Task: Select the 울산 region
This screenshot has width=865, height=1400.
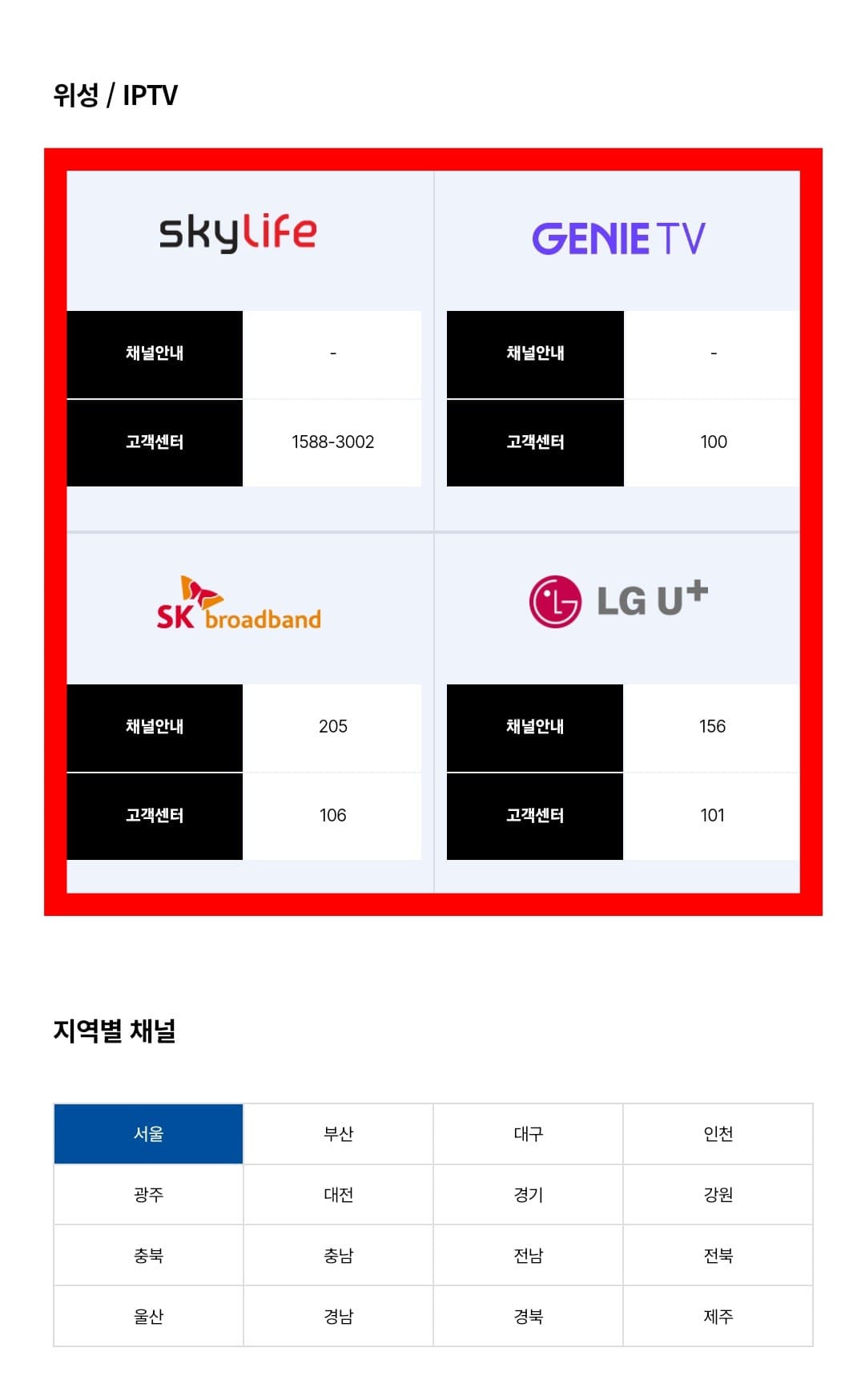Action: click(x=147, y=1315)
